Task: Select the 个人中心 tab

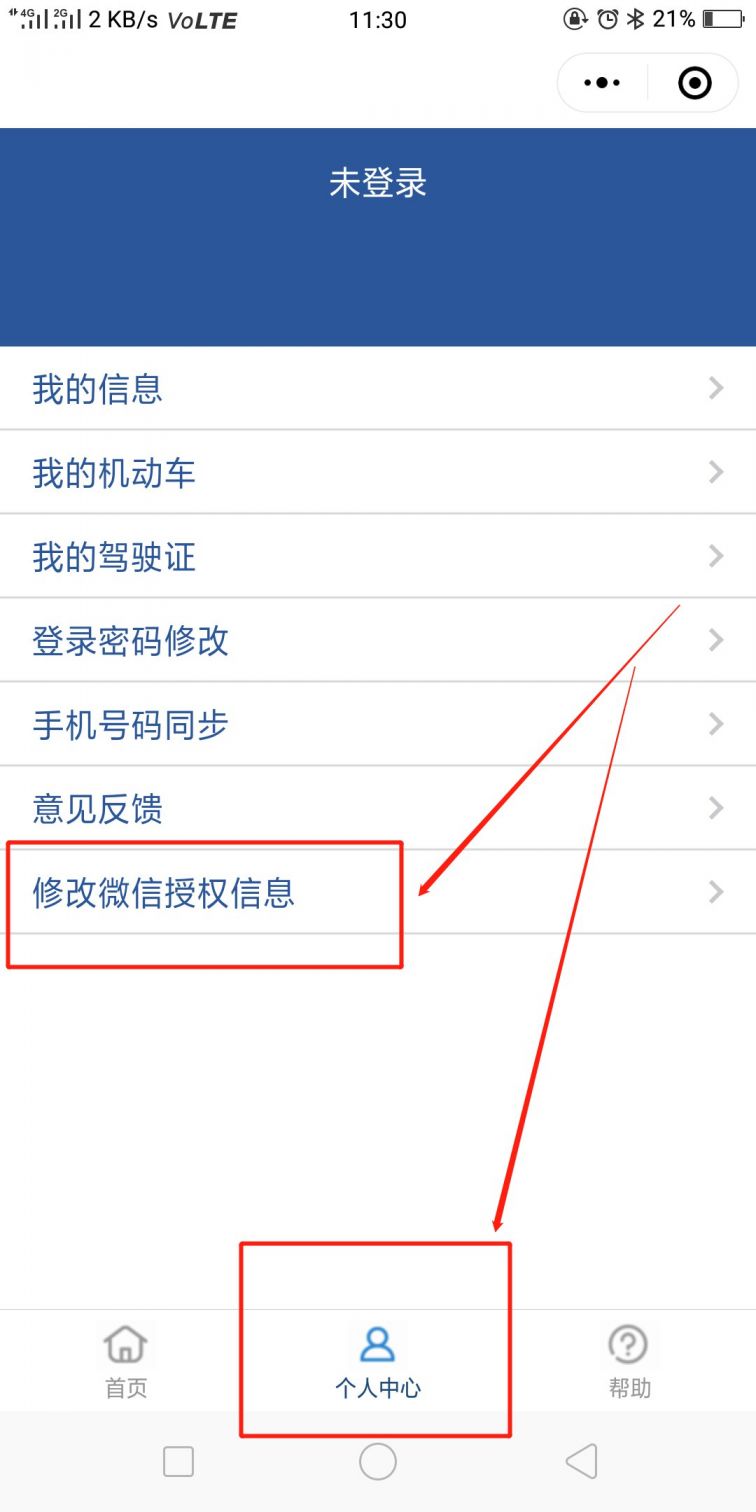Action: tap(377, 1361)
